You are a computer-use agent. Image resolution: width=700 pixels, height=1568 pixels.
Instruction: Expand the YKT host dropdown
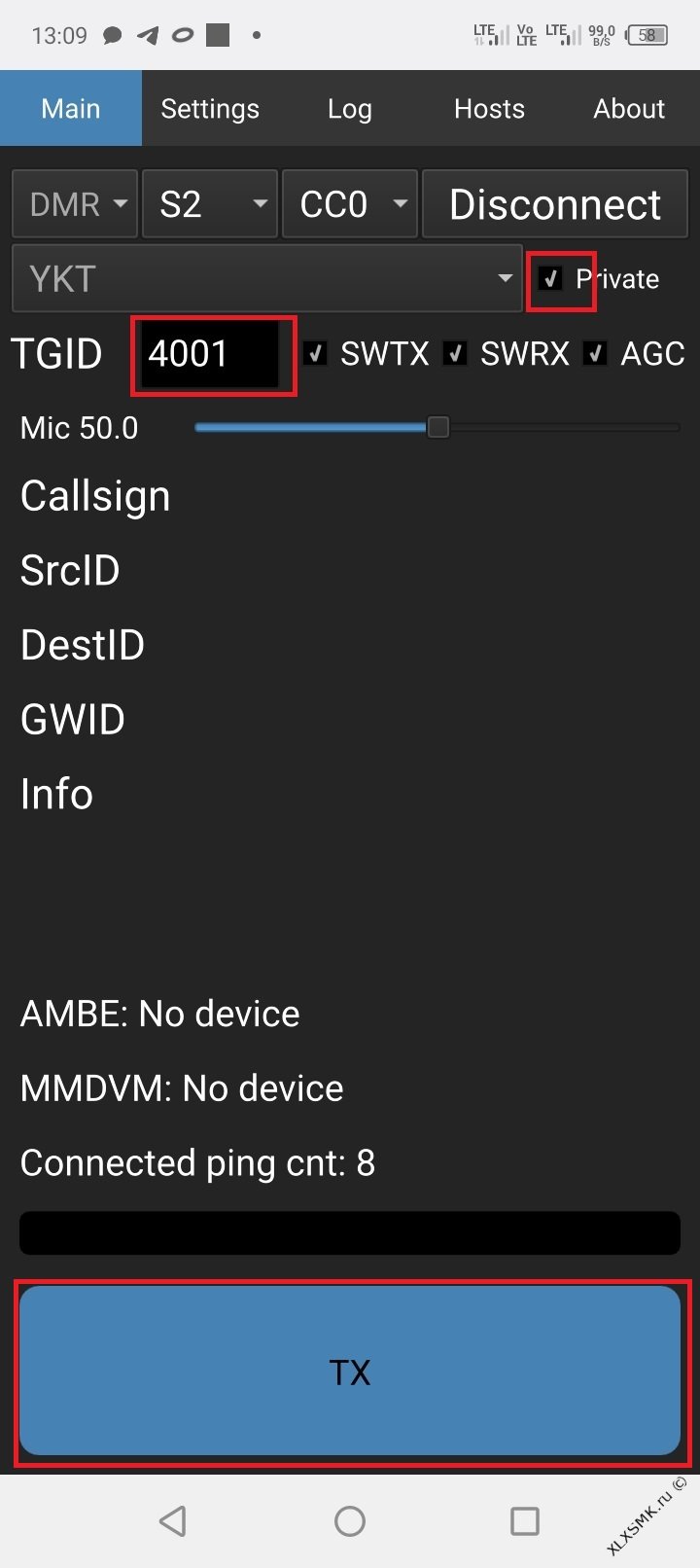[x=267, y=279]
